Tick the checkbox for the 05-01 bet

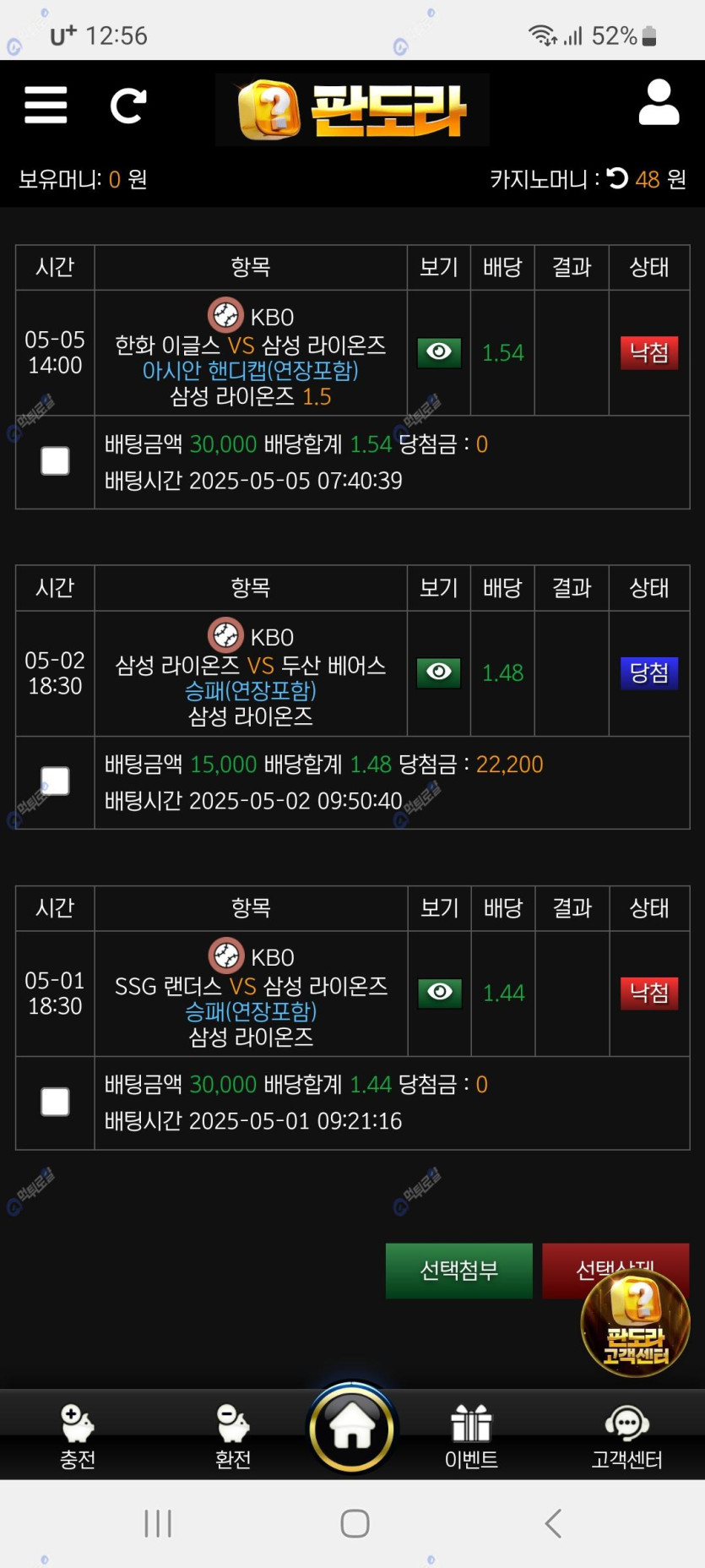(56, 1102)
